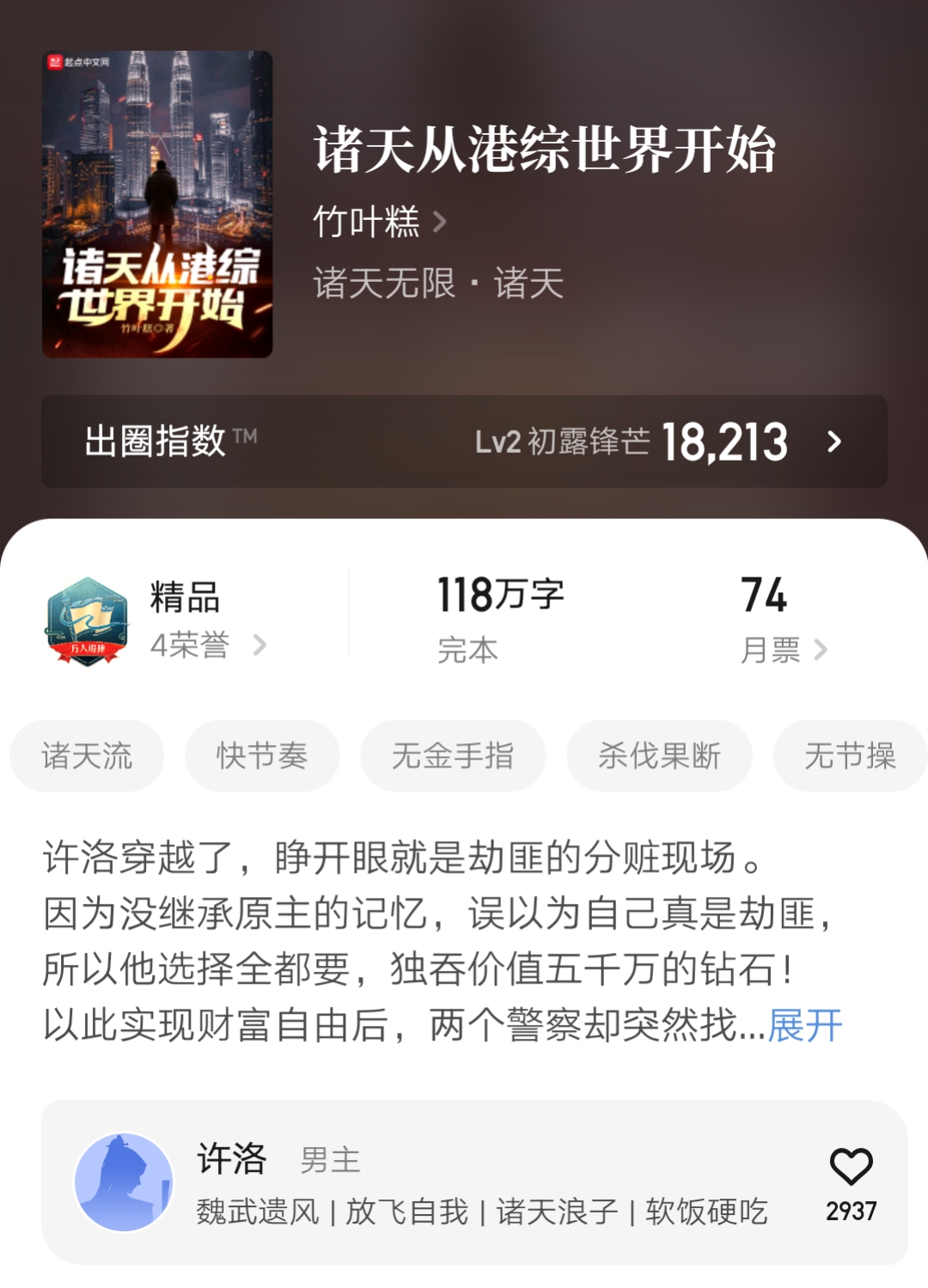Tap the Lv2 初露锋芒 score 18,213
The width and height of the screenshot is (928, 1288).
click(636, 443)
